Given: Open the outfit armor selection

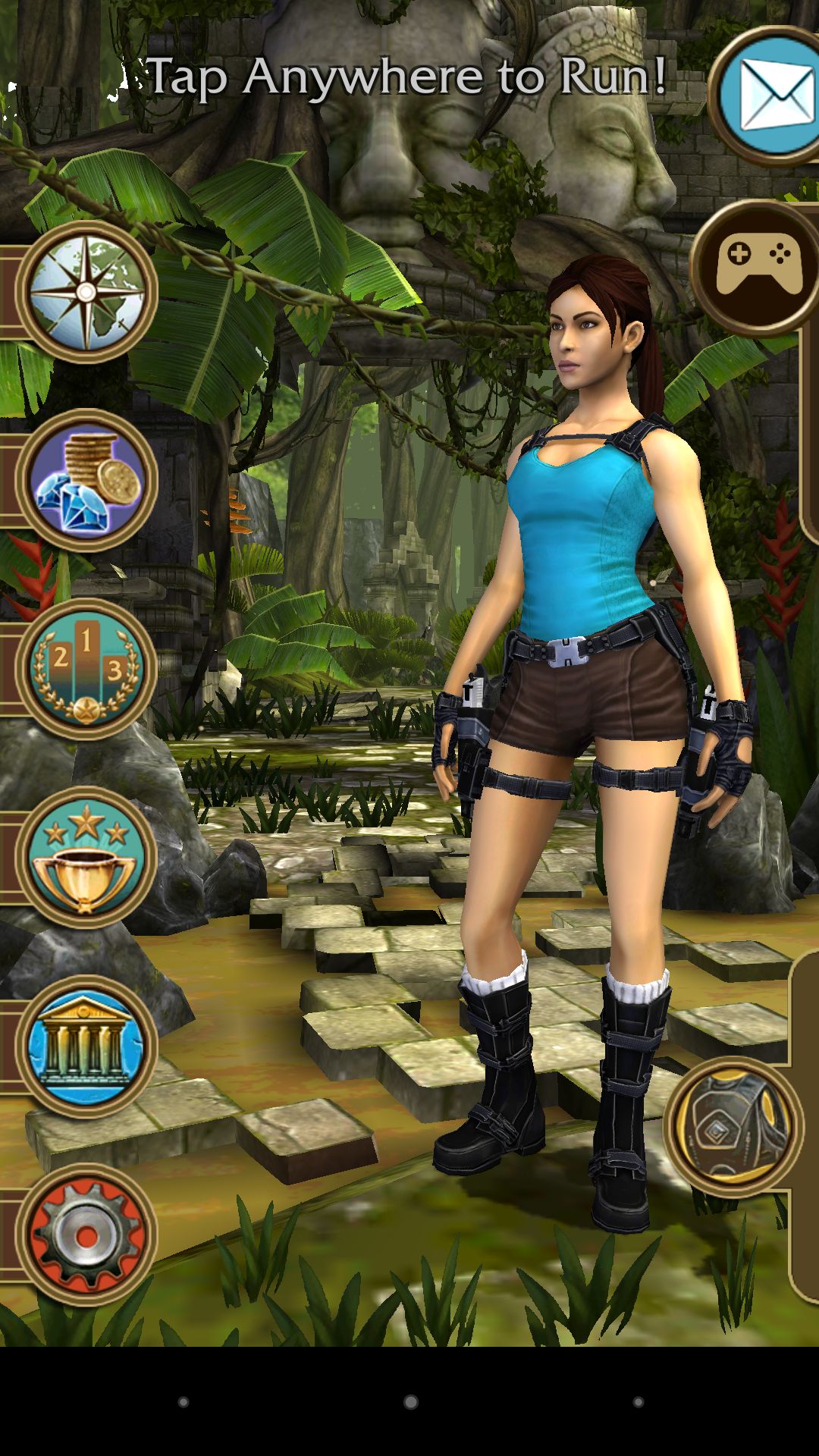Looking at the screenshot, I should (x=733, y=1127).
